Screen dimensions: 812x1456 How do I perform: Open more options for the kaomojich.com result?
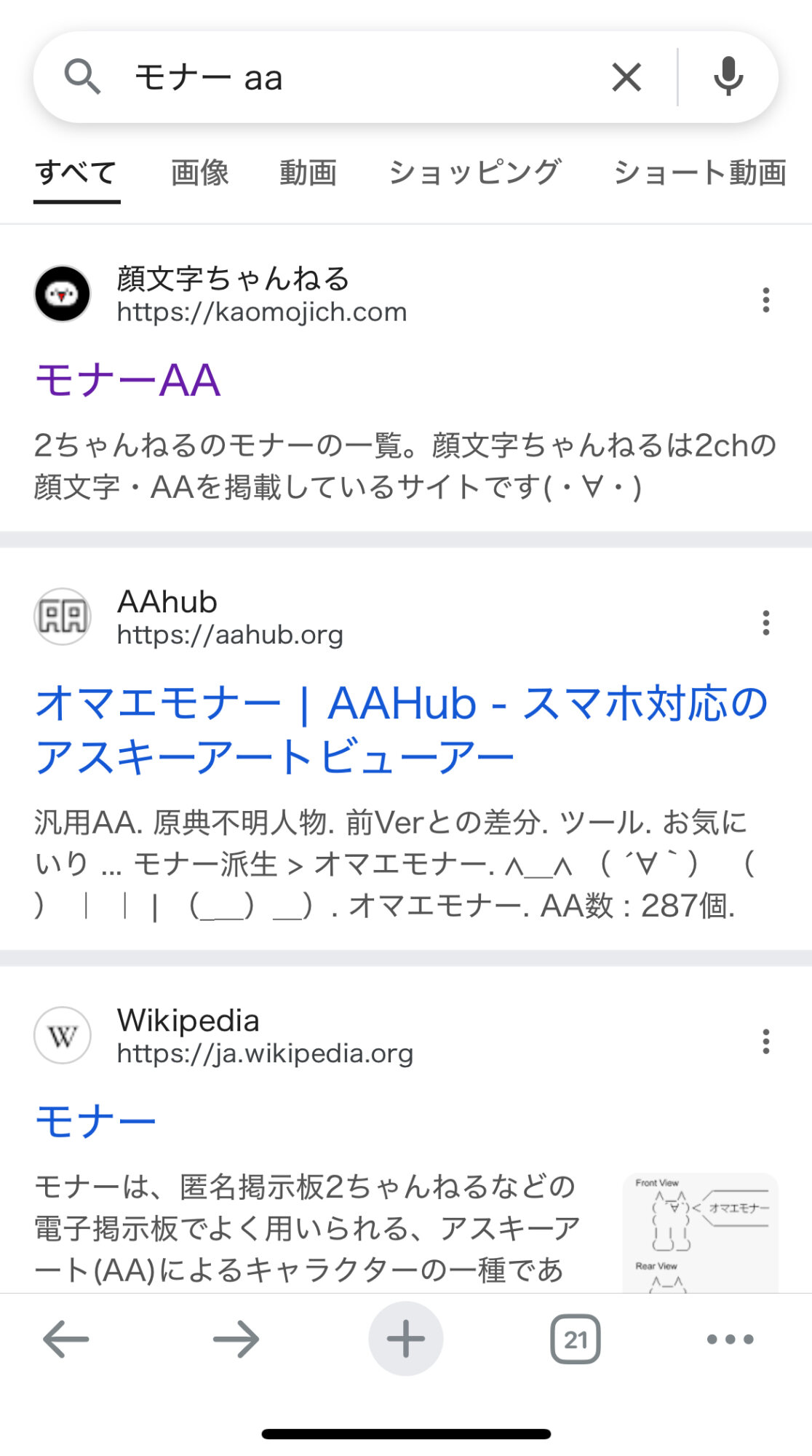point(765,300)
